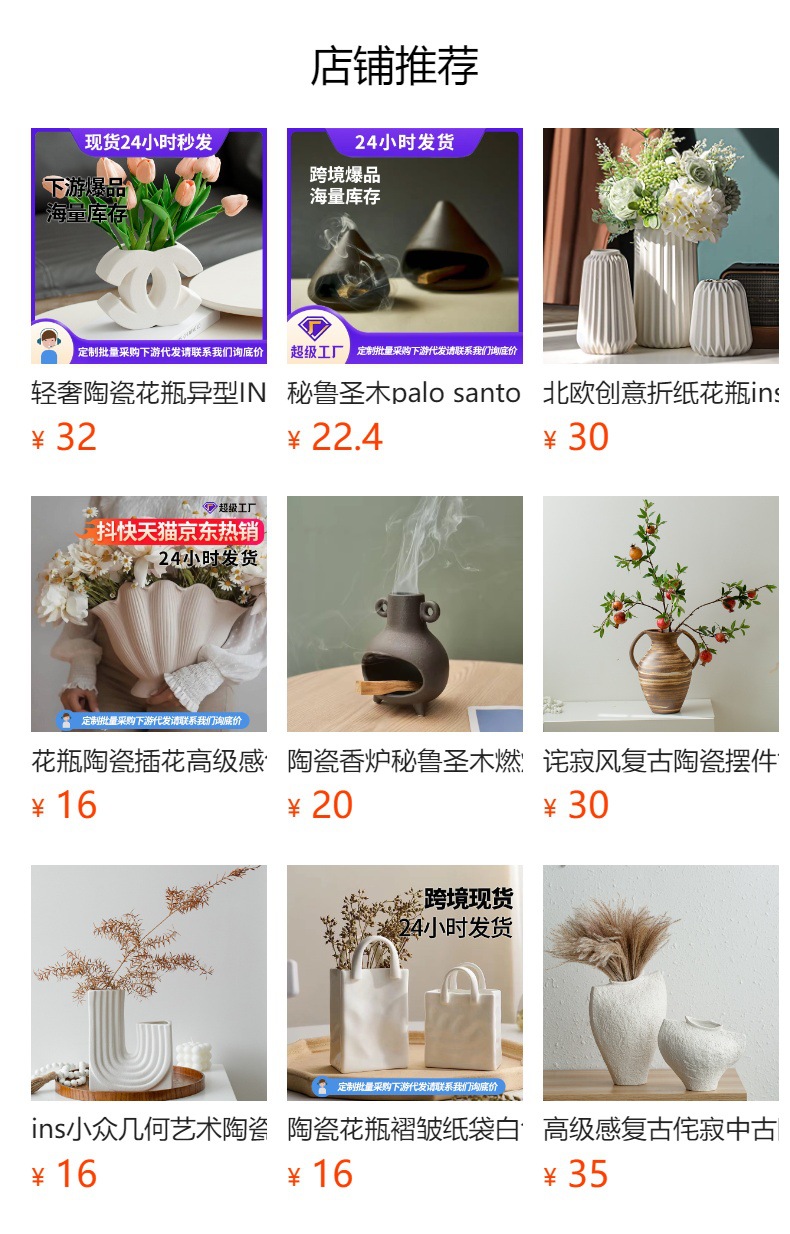
Task: Select the 花瓶陶瓷插花高级感 shell vase item
Action: tap(148, 614)
